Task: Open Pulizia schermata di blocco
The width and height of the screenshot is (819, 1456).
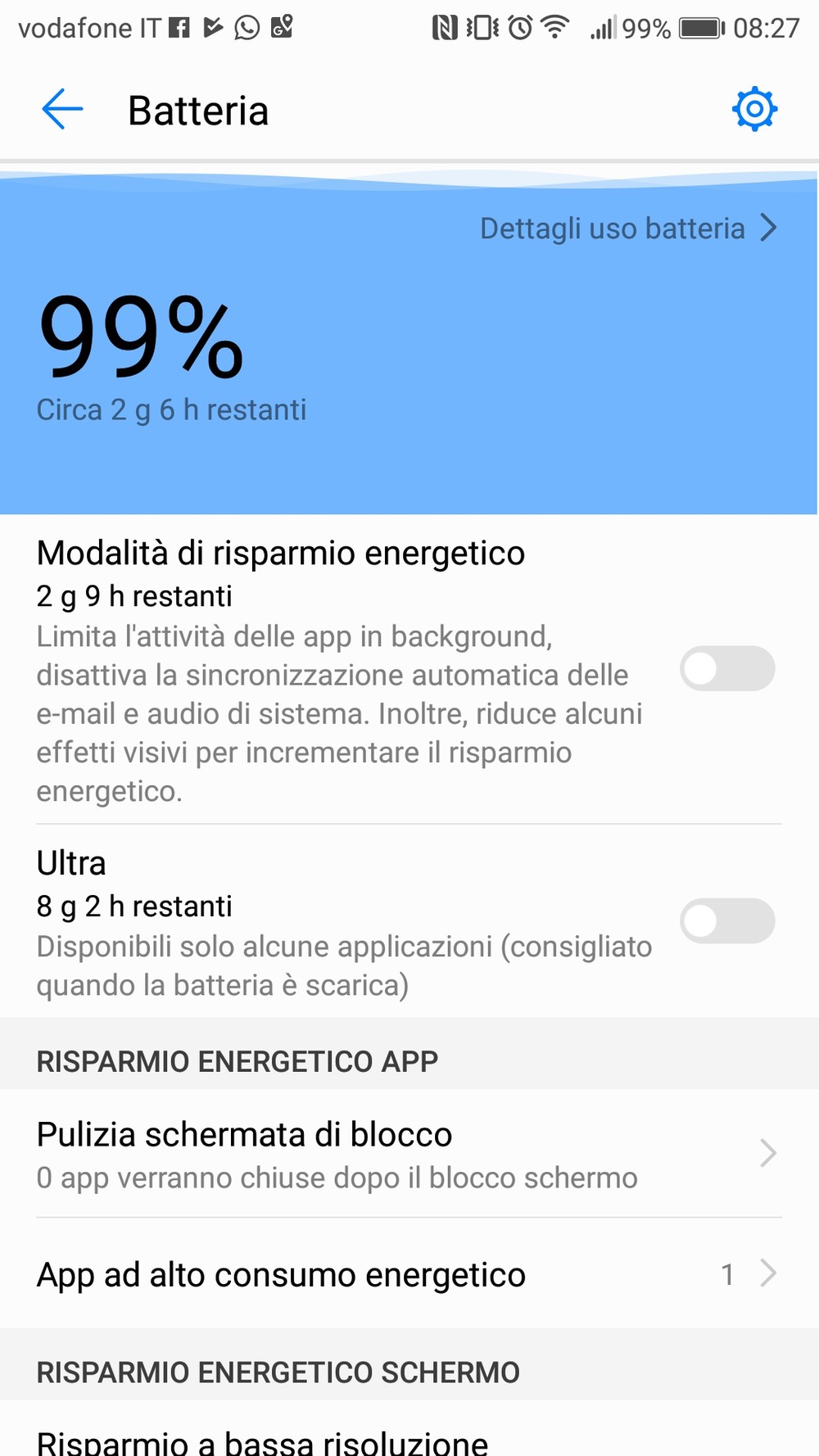Action: 409,1154
